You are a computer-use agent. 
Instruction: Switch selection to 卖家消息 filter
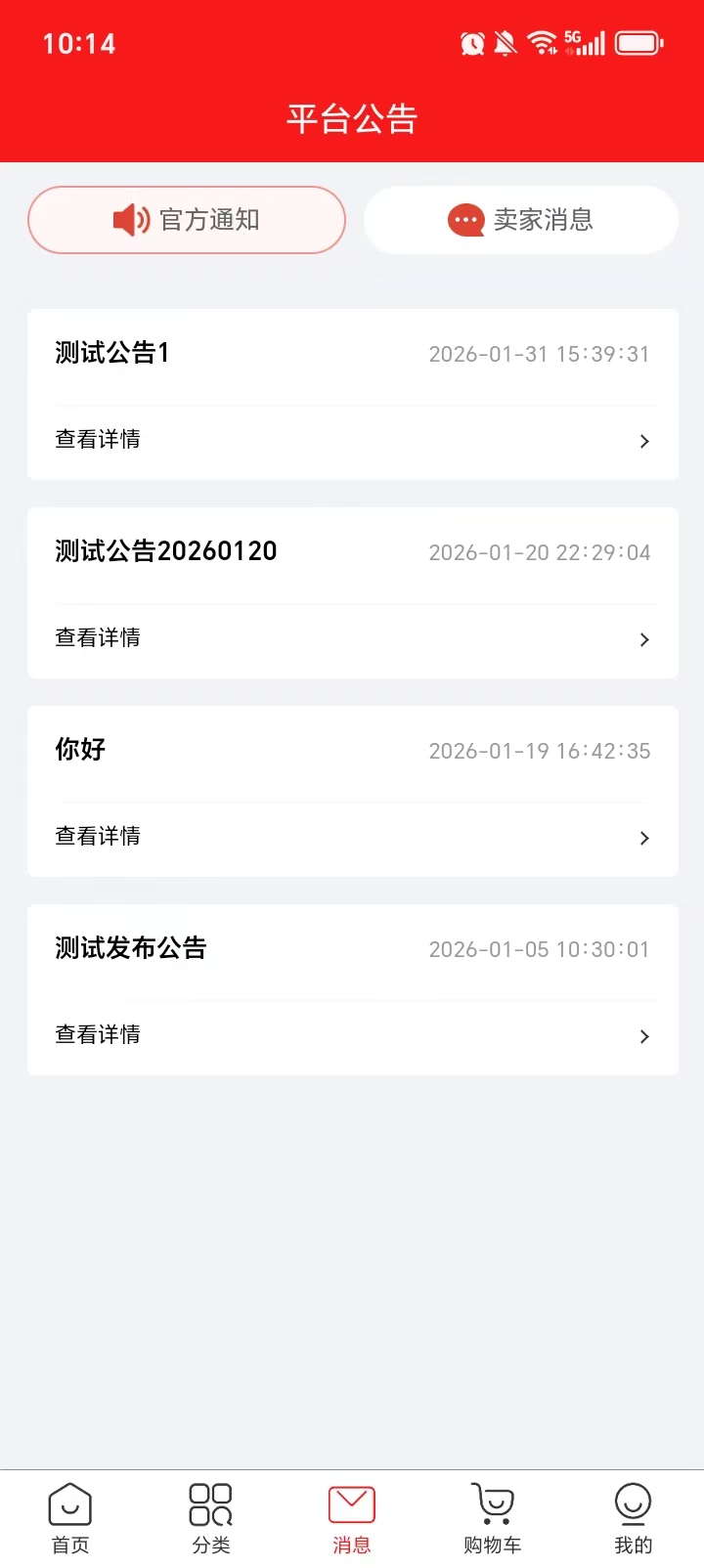point(521,220)
